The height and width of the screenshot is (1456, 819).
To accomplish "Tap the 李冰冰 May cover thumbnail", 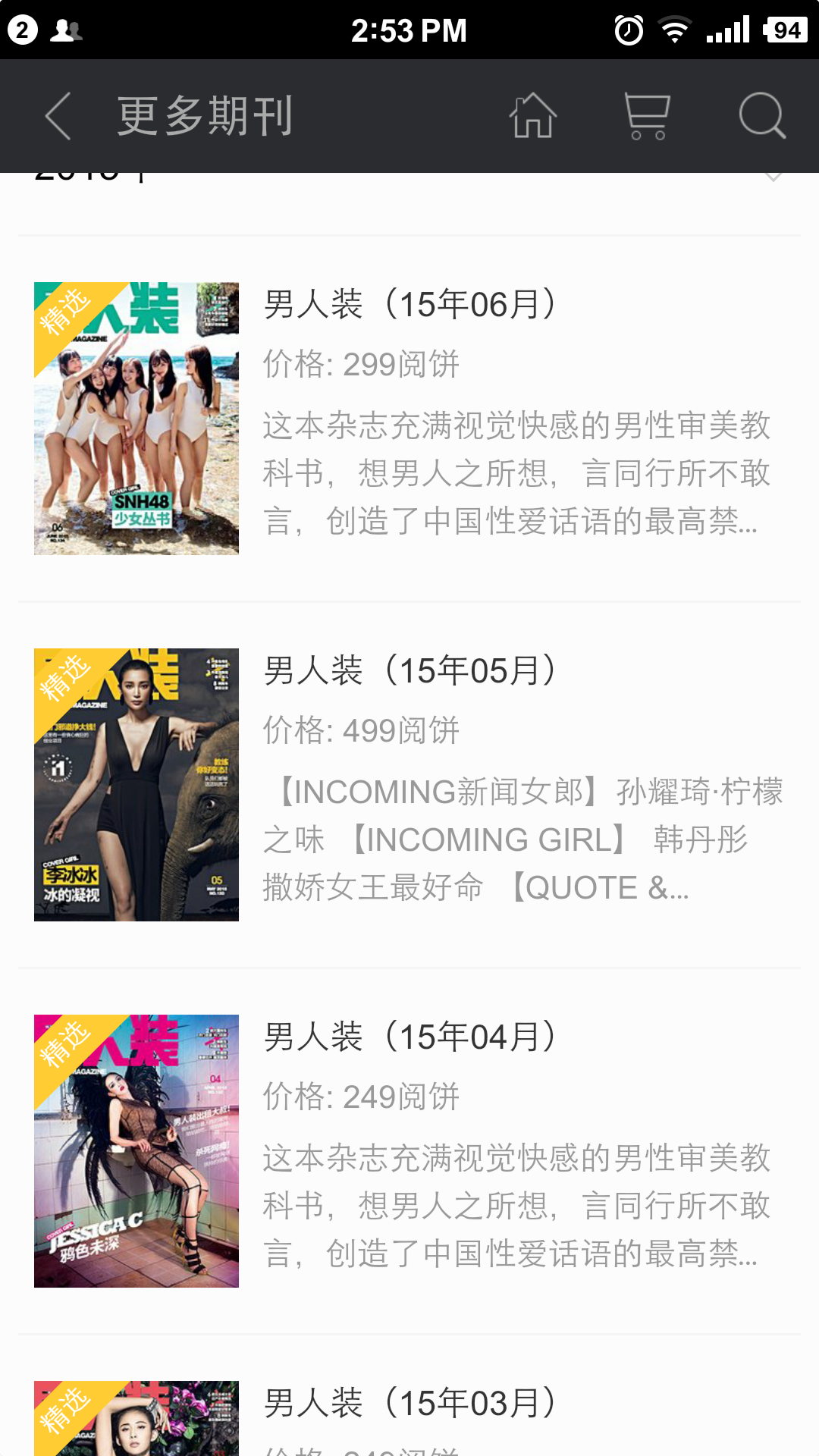I will click(x=137, y=784).
